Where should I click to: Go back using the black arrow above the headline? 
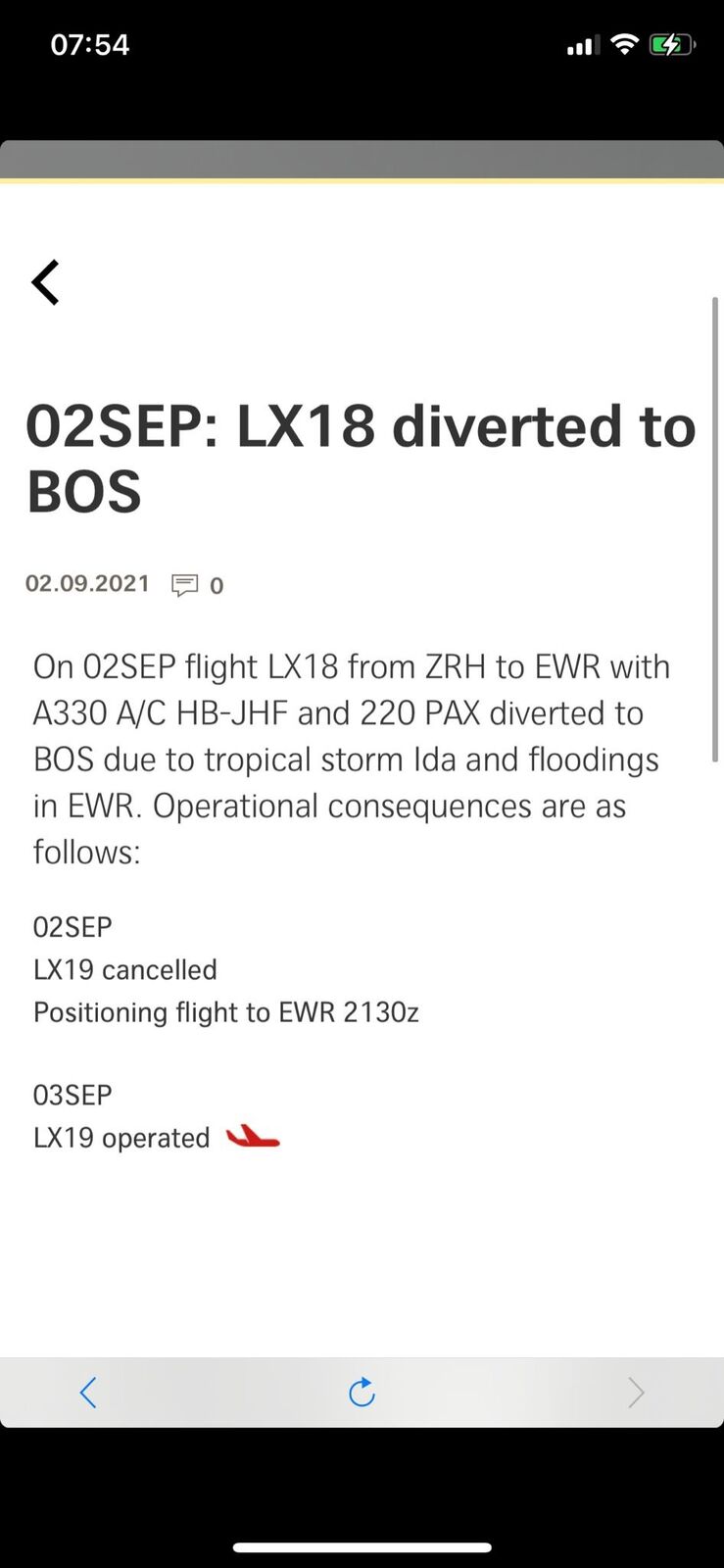click(x=45, y=283)
